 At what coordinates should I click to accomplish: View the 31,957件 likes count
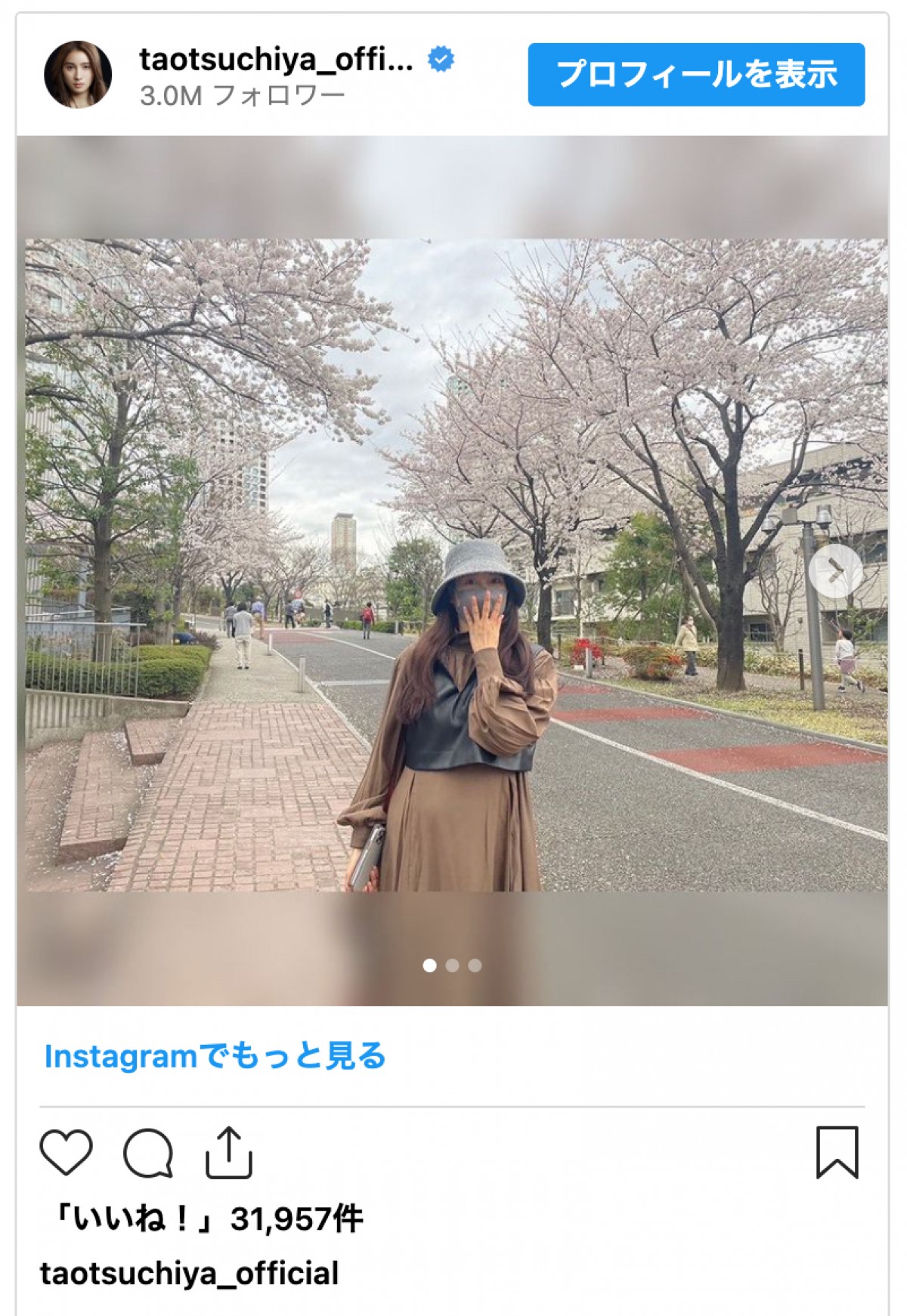click(204, 1219)
